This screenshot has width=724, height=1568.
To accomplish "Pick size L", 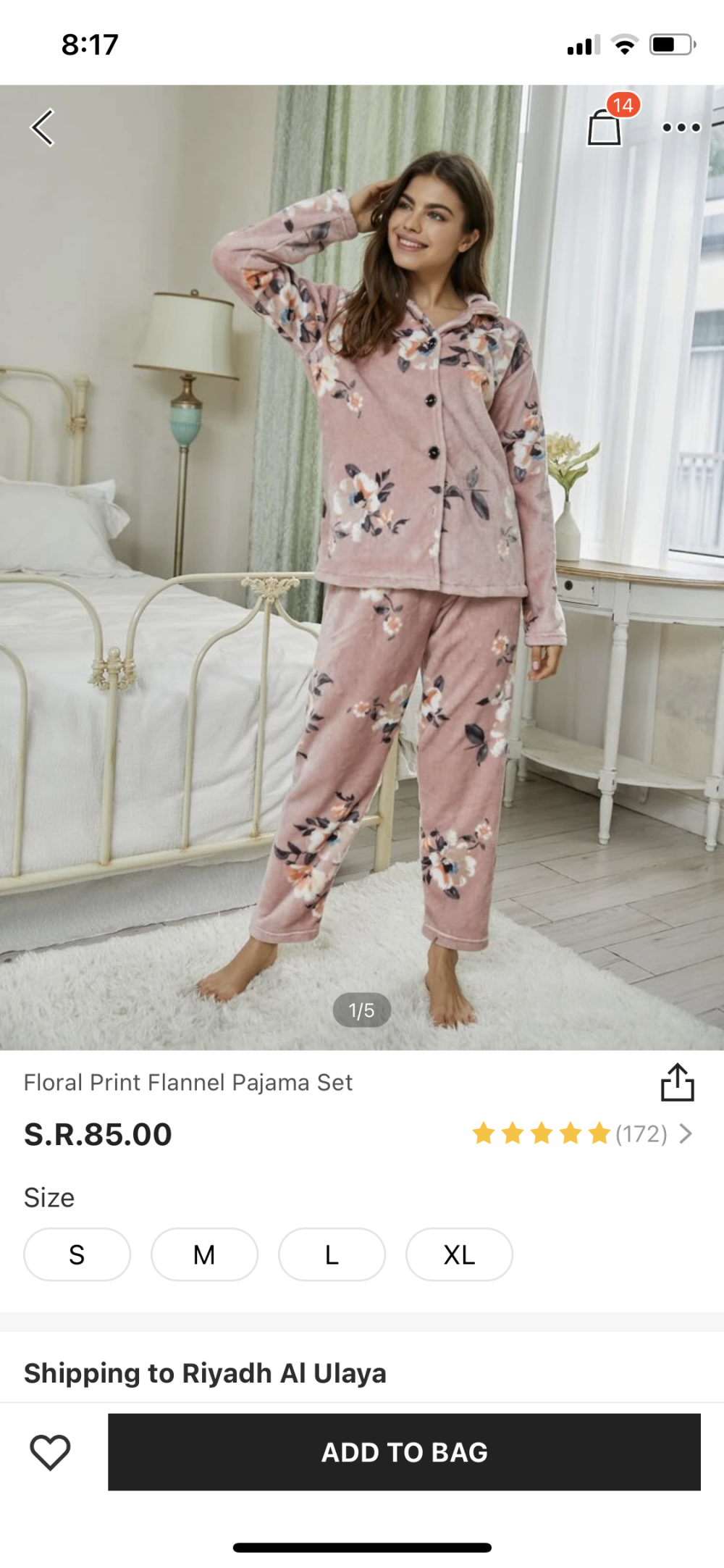I will click(x=332, y=1254).
